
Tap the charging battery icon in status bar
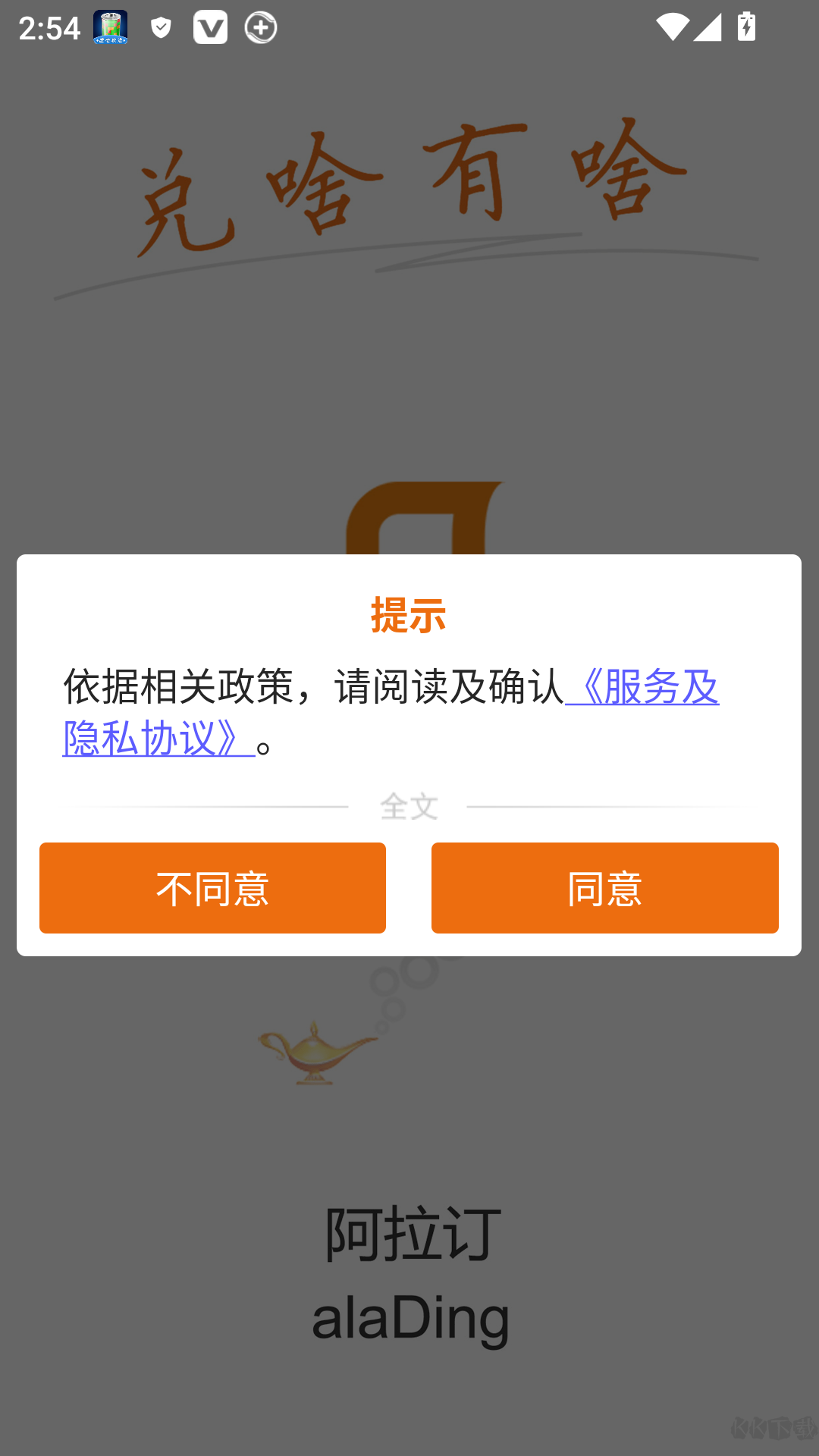[x=745, y=27]
